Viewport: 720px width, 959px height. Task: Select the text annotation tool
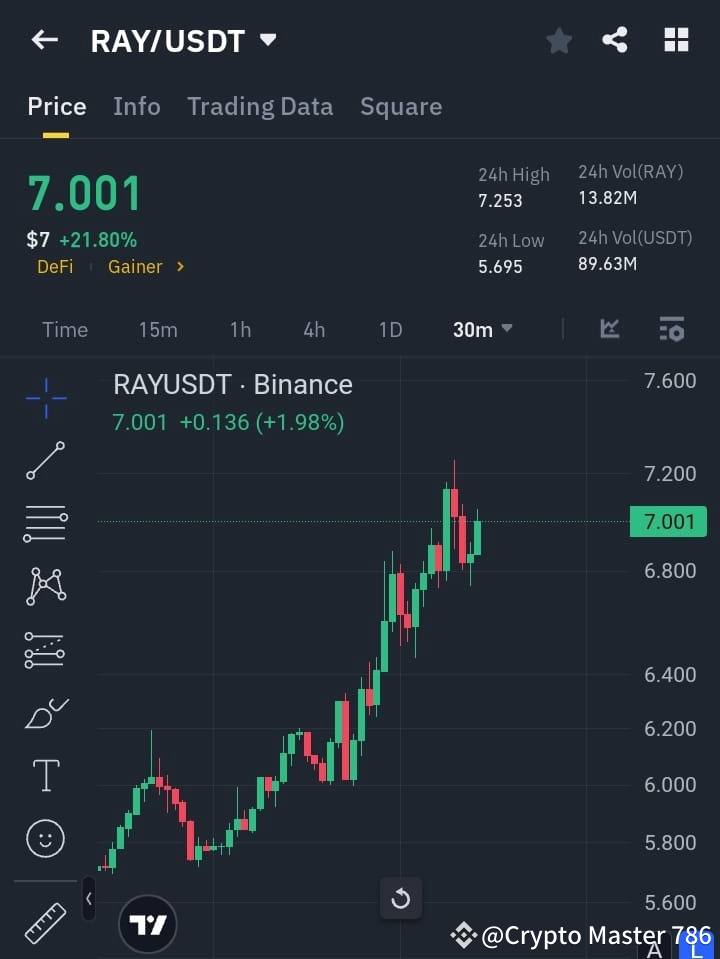point(45,775)
